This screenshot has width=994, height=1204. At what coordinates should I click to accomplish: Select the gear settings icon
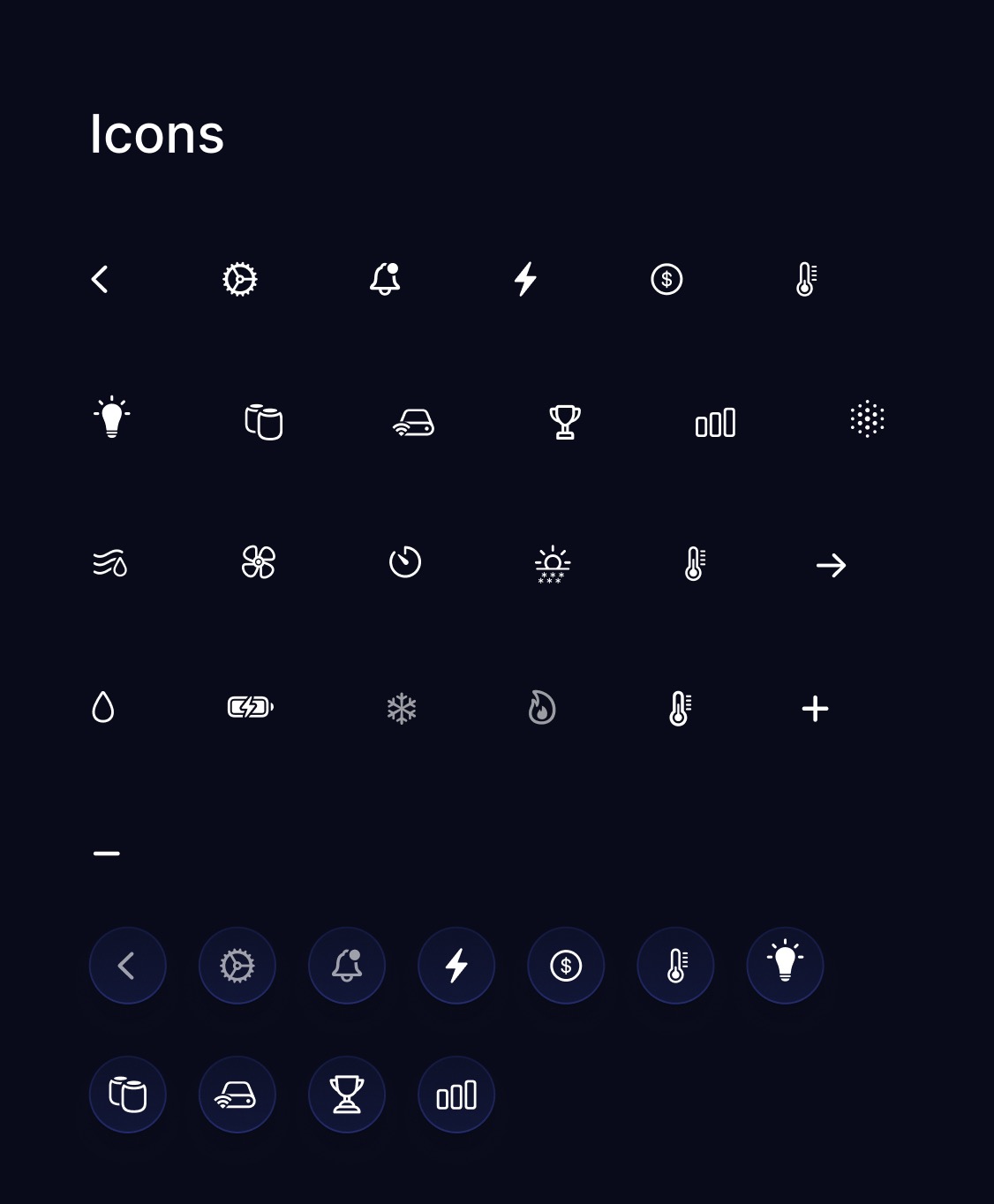pyautogui.click(x=238, y=279)
